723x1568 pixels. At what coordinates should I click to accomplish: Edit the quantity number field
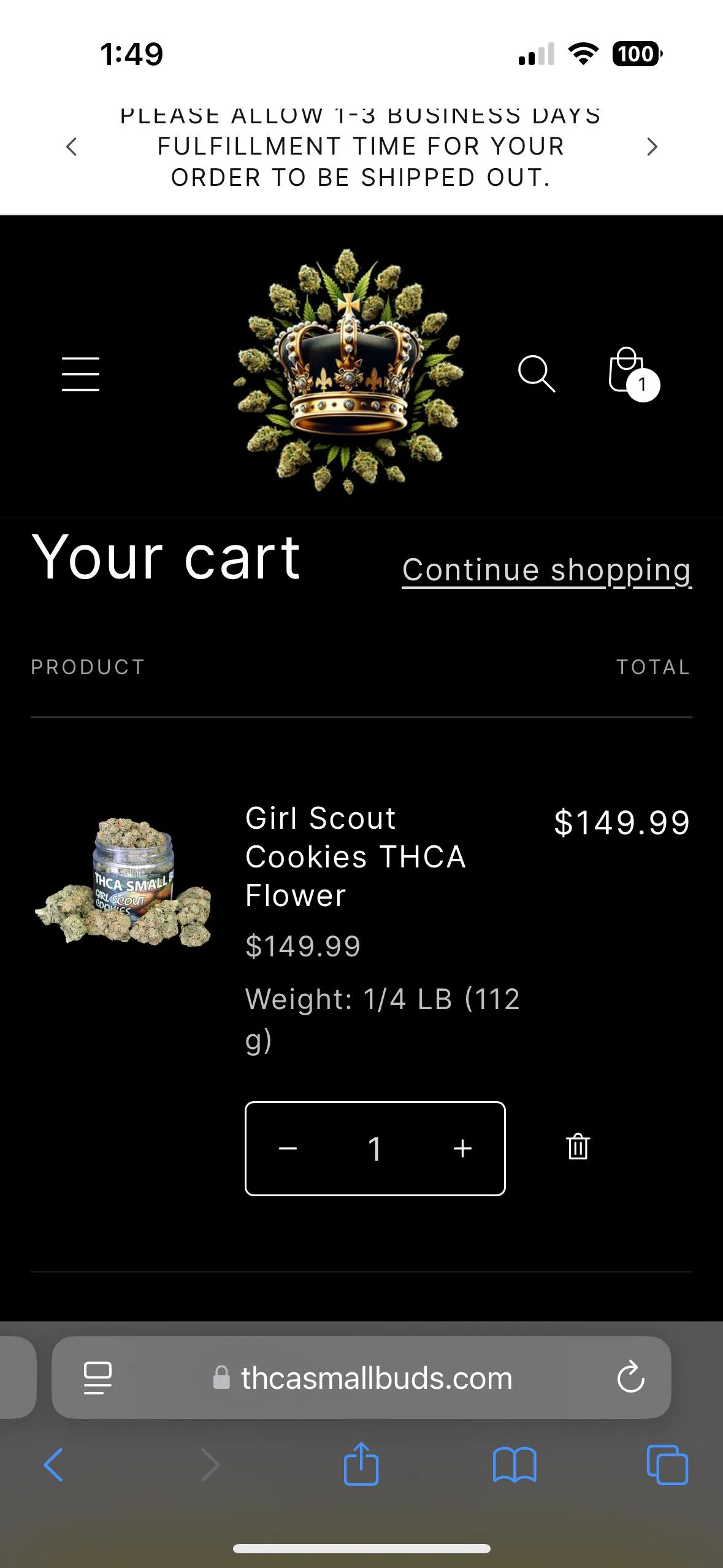[375, 1148]
